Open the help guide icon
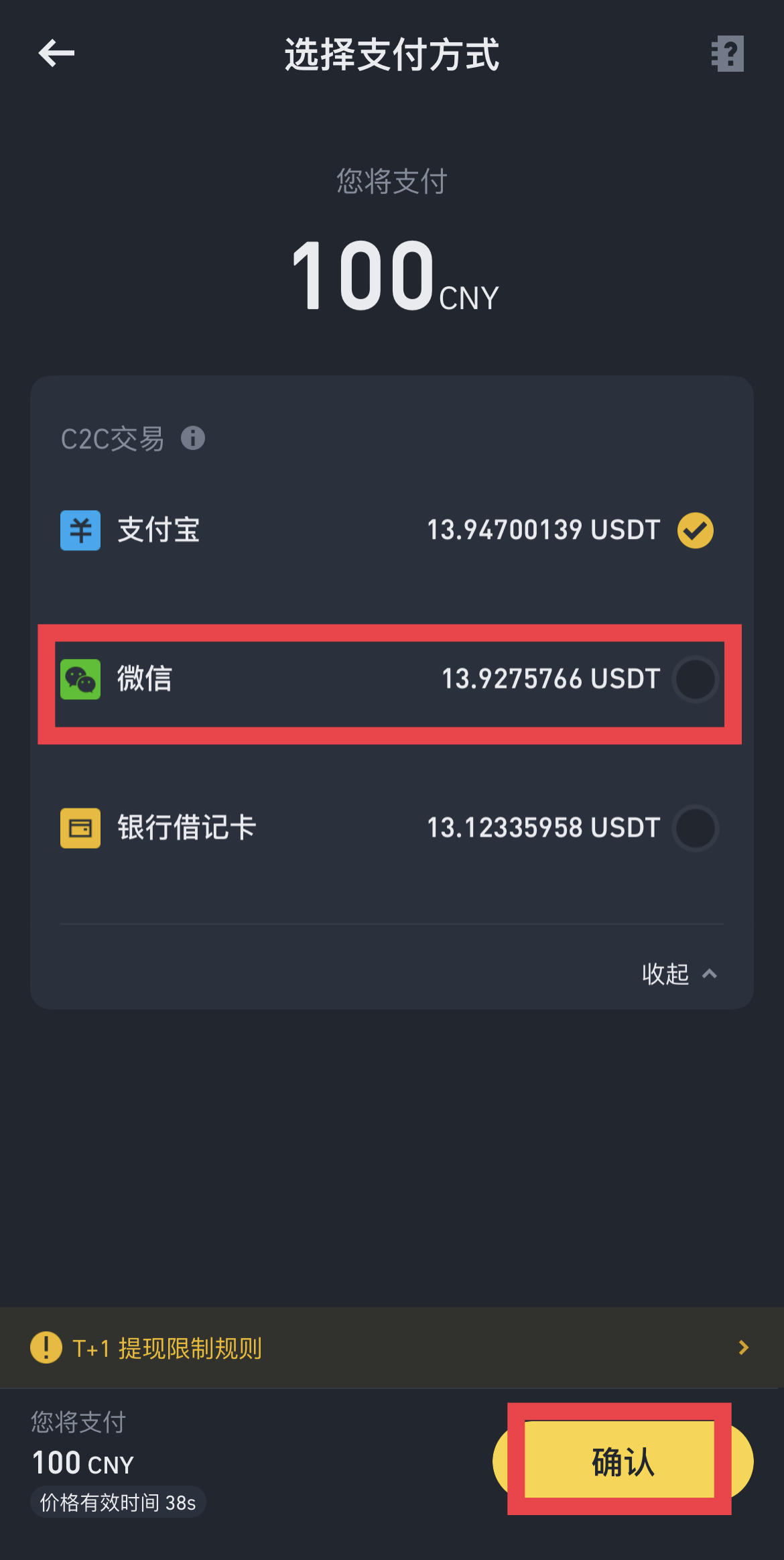The height and width of the screenshot is (1560, 784). tap(727, 54)
